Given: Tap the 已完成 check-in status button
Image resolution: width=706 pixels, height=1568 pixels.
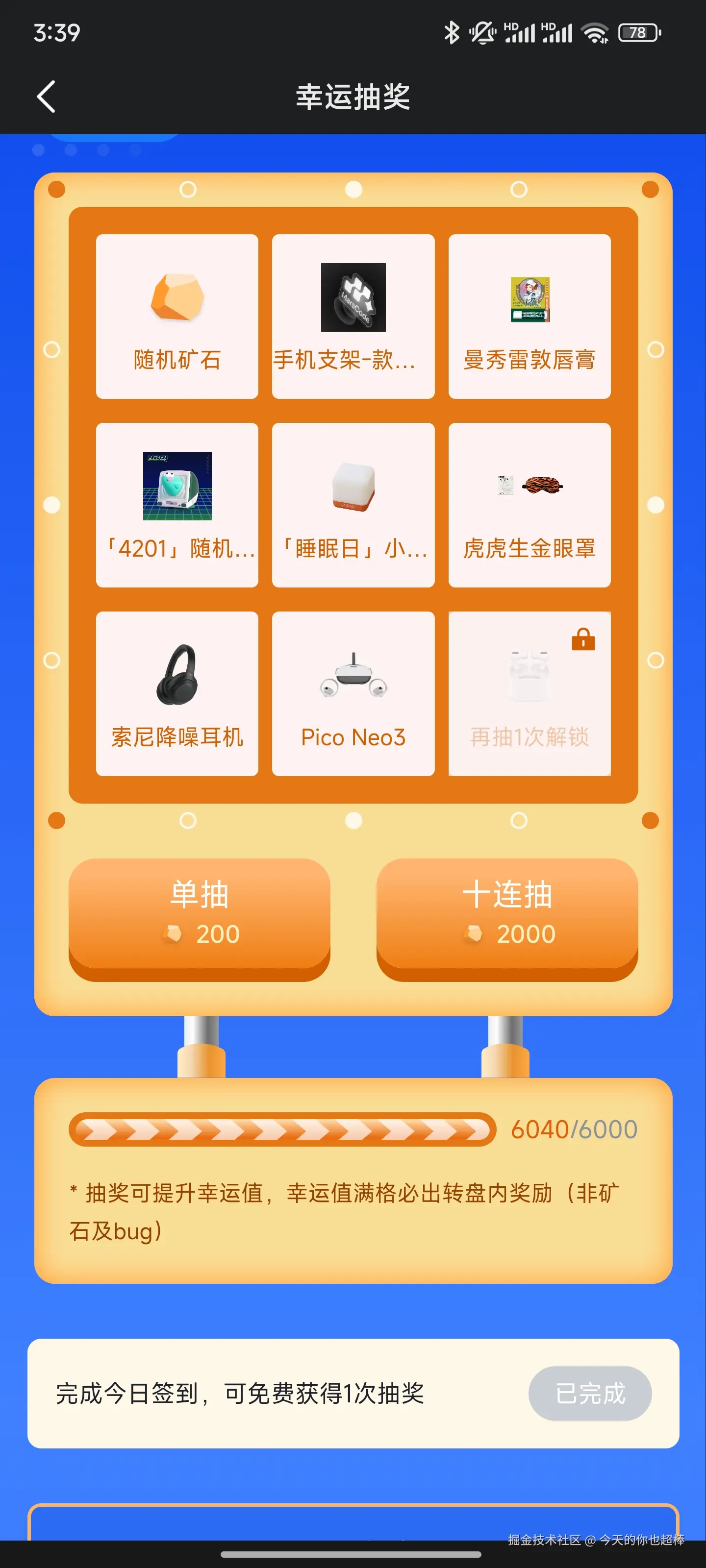Looking at the screenshot, I should tap(589, 1393).
